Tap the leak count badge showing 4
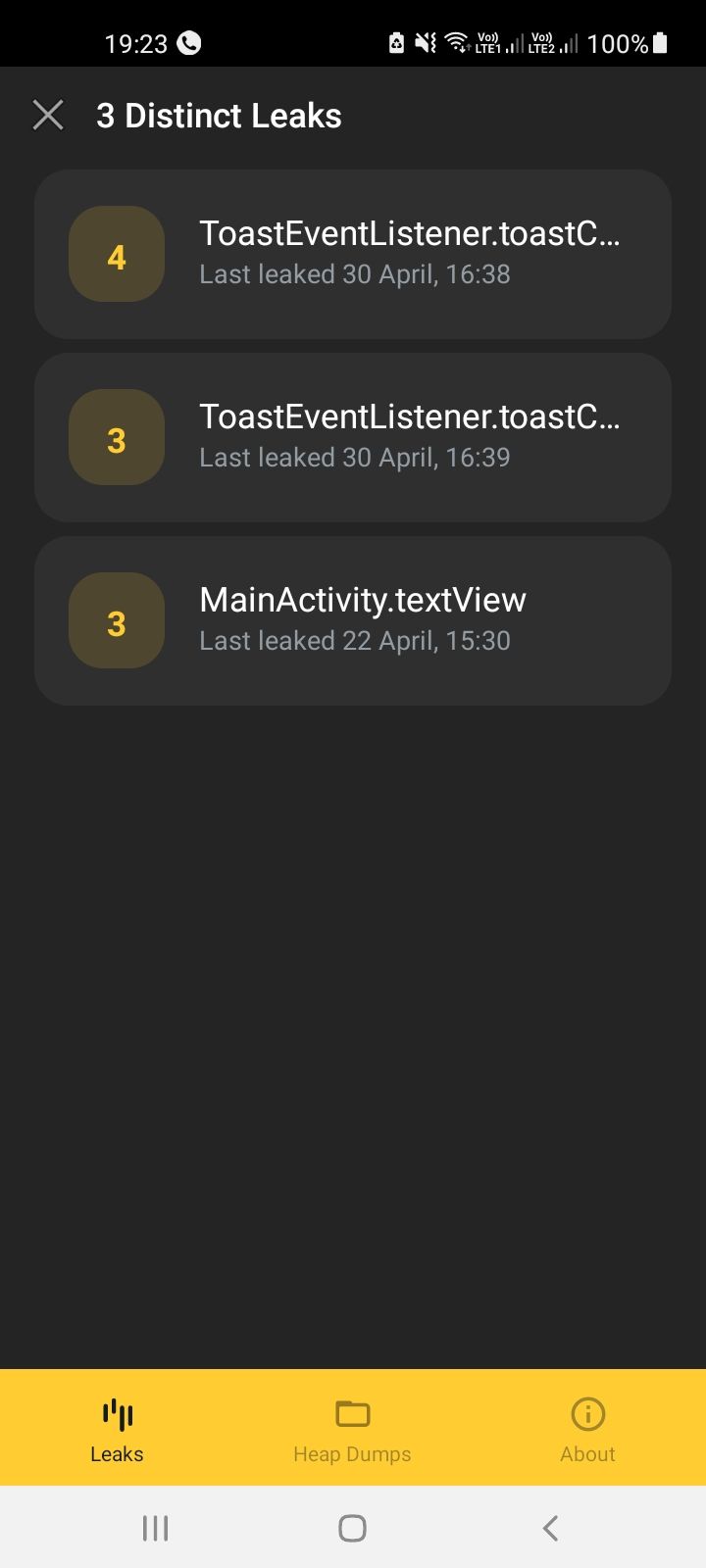 coord(116,255)
